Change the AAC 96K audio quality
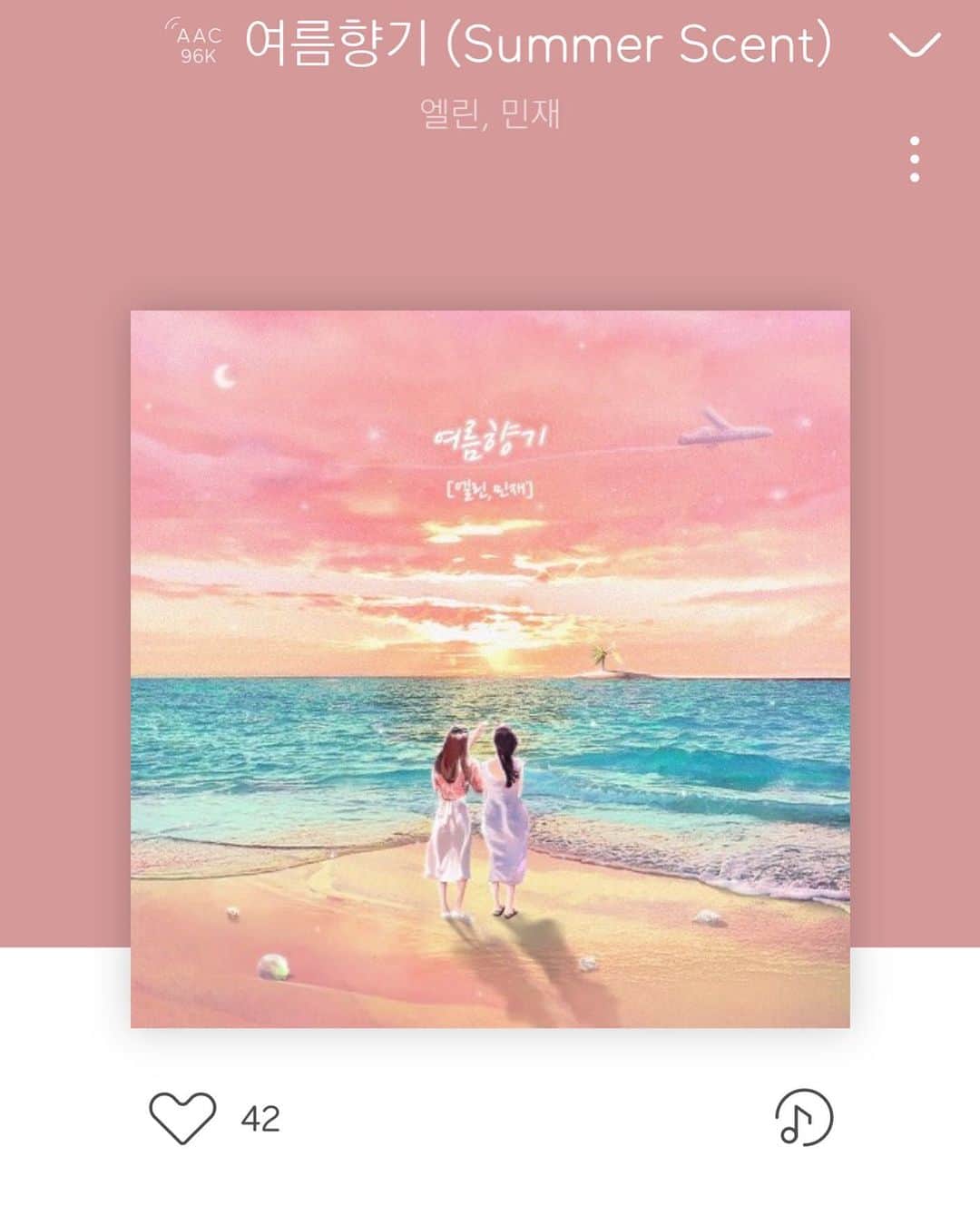The image size is (980, 1225). pos(197,44)
